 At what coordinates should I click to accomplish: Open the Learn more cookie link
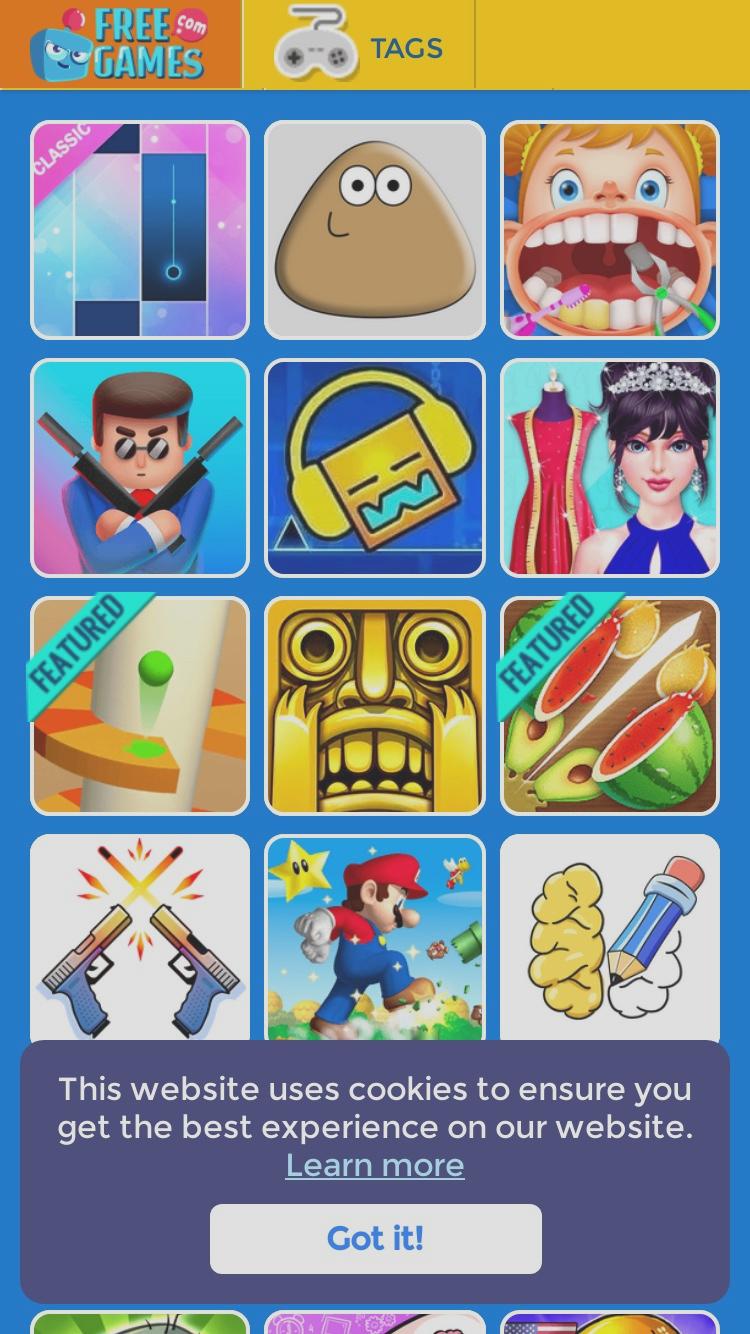(x=375, y=1165)
